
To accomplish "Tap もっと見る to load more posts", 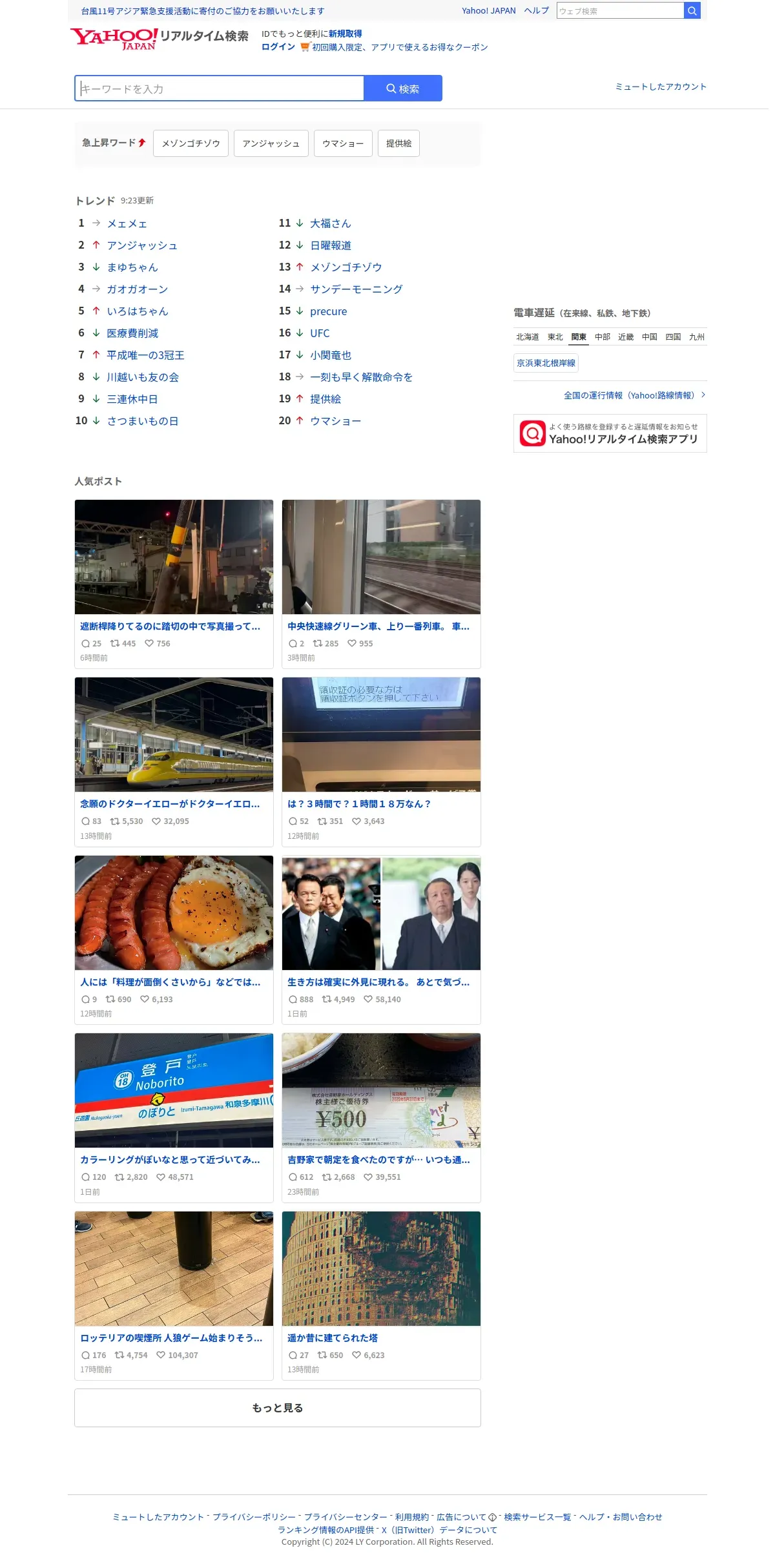I will click(x=278, y=1408).
